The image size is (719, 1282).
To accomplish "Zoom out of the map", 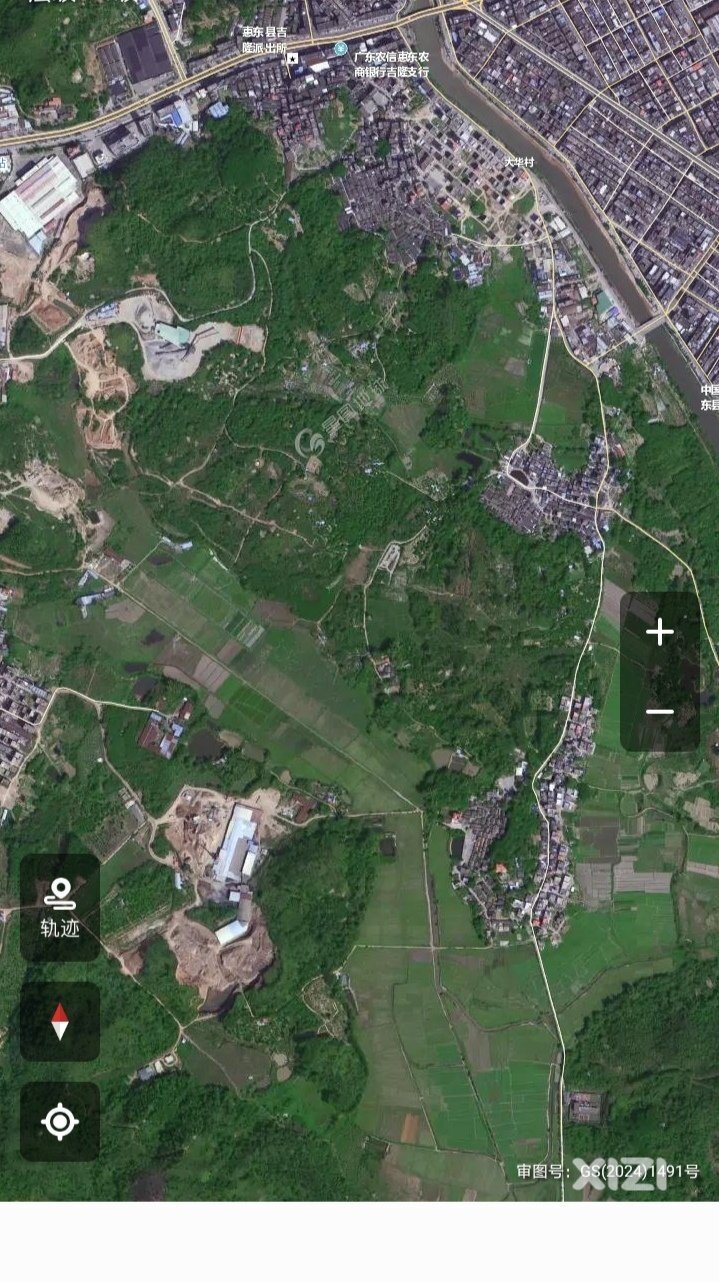I will click(659, 712).
